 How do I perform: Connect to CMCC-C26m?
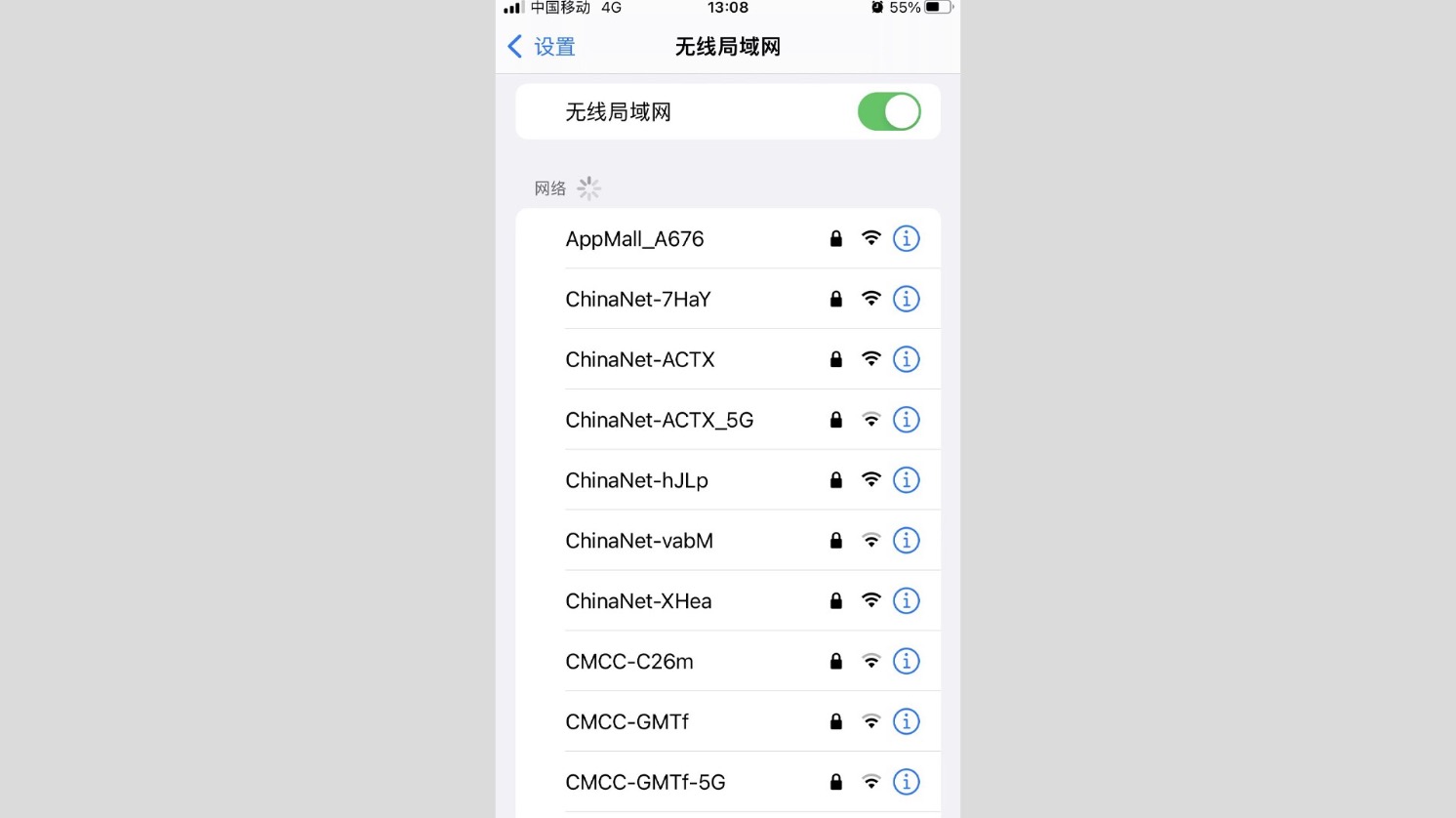(629, 663)
